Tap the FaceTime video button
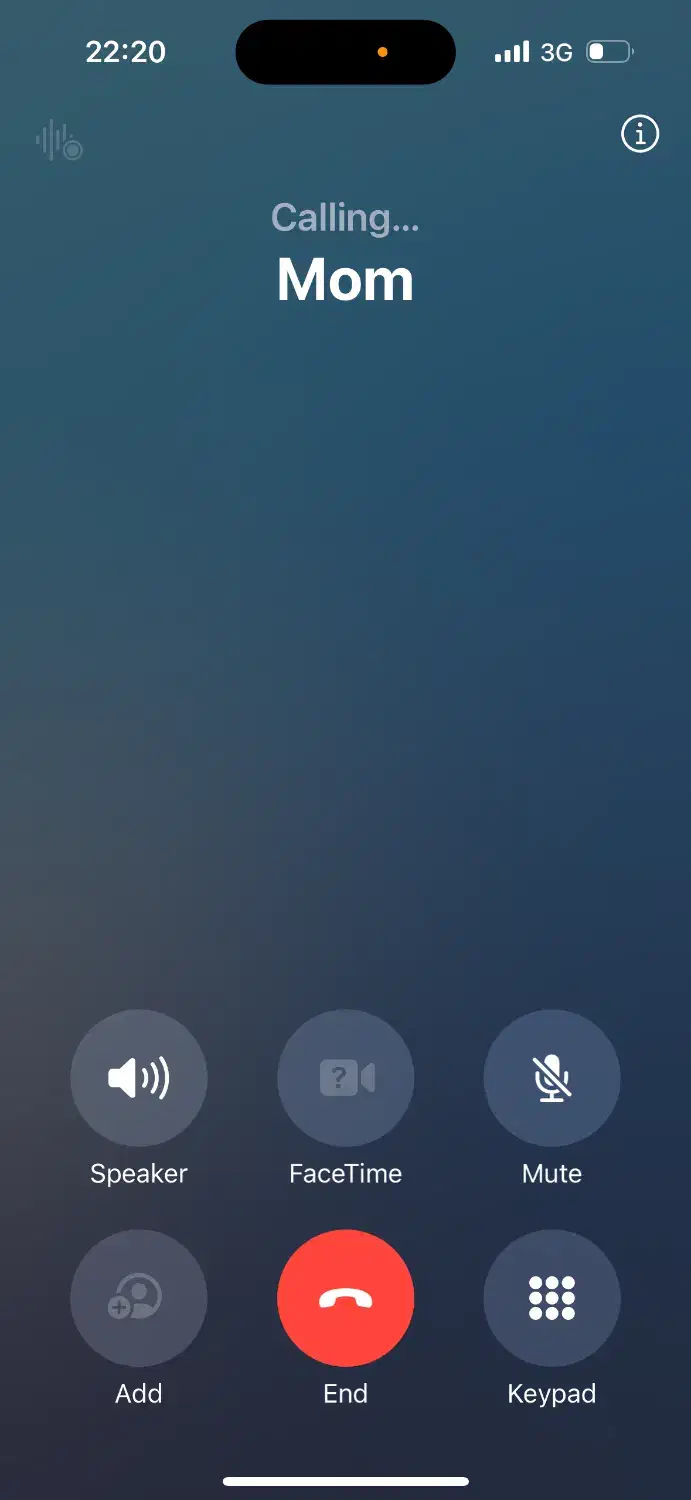The width and height of the screenshot is (691, 1500). [346, 1078]
